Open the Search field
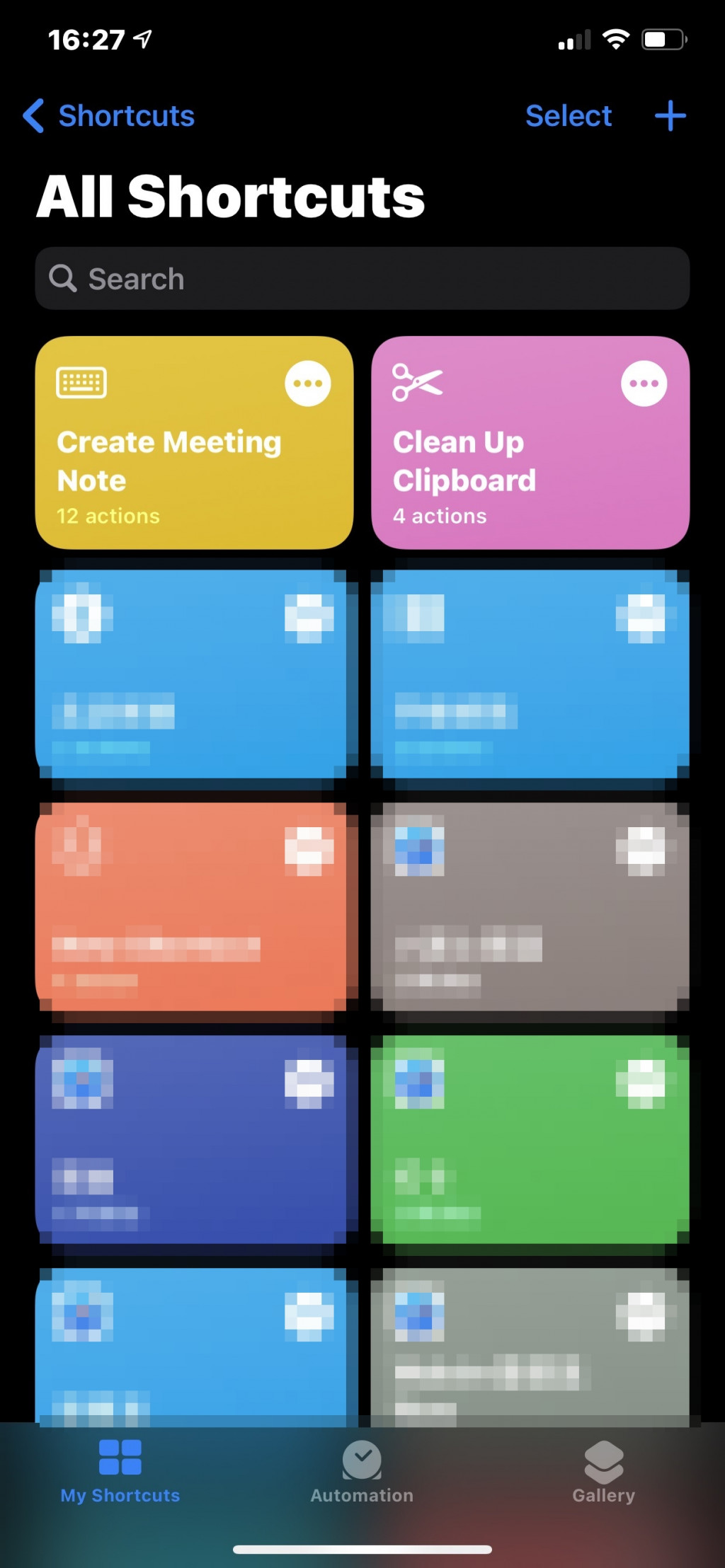The image size is (725, 1568). [362, 279]
